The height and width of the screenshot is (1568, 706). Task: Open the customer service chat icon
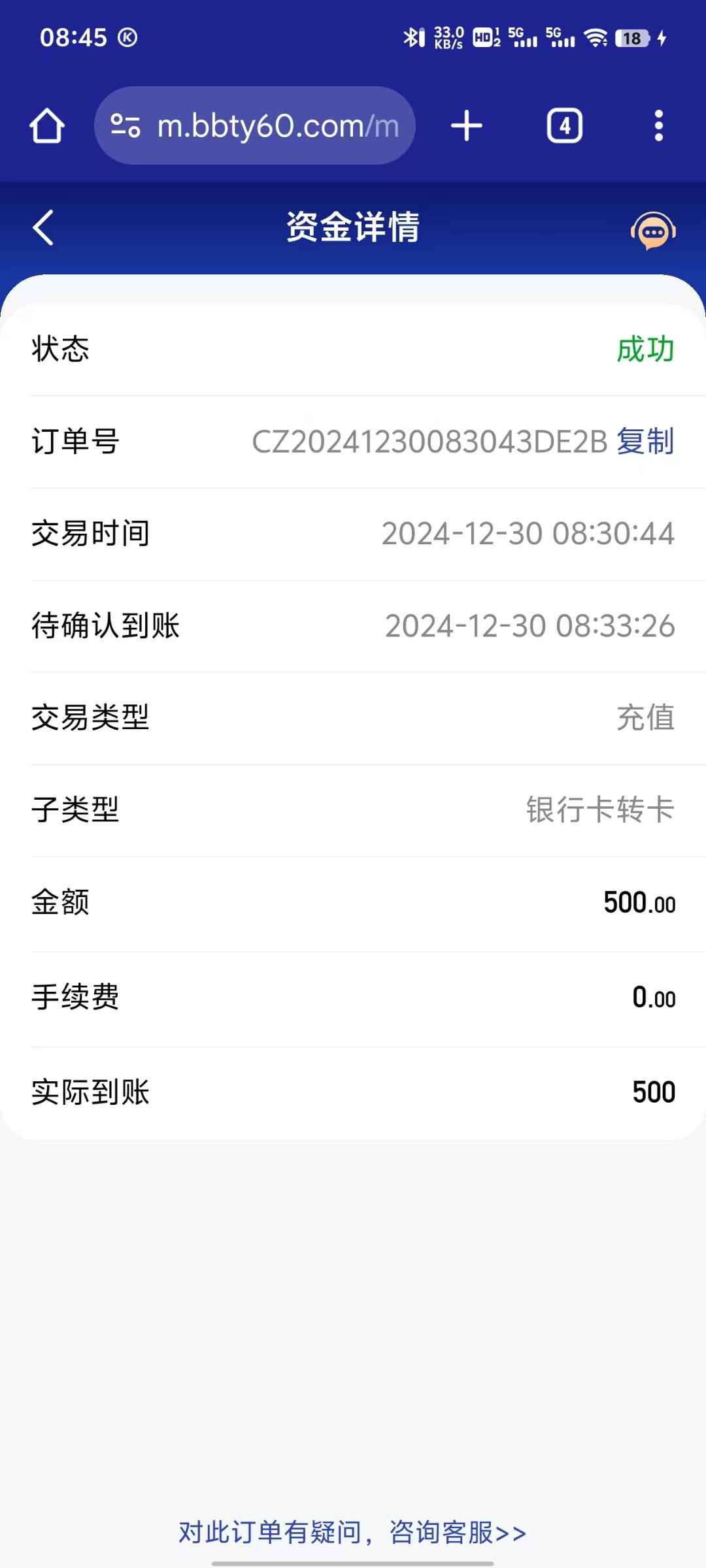pyautogui.click(x=653, y=229)
